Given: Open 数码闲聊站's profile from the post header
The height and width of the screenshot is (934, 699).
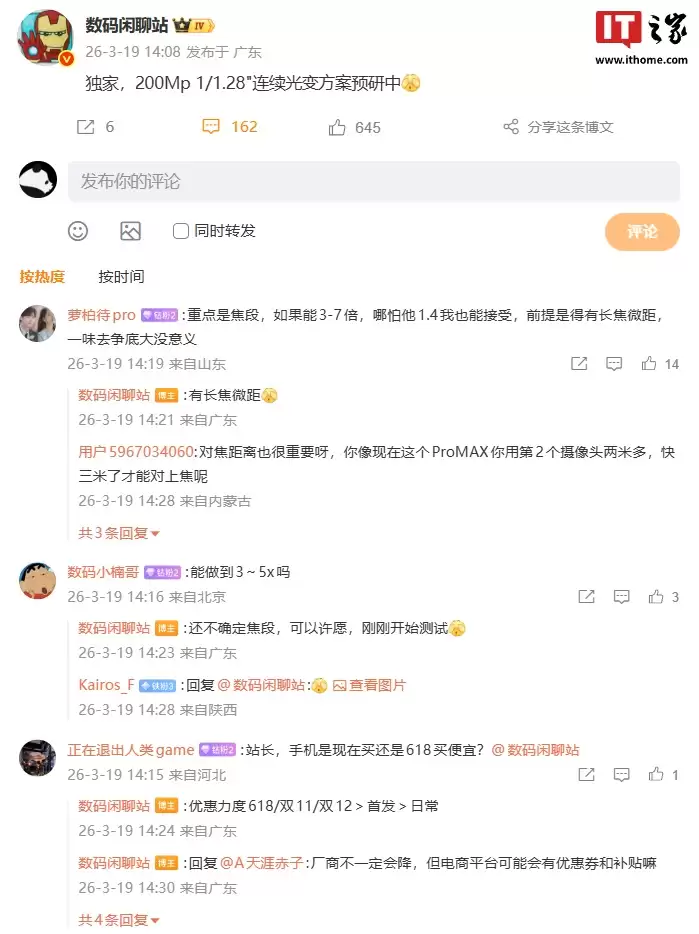Looking at the screenshot, I should 127,25.
